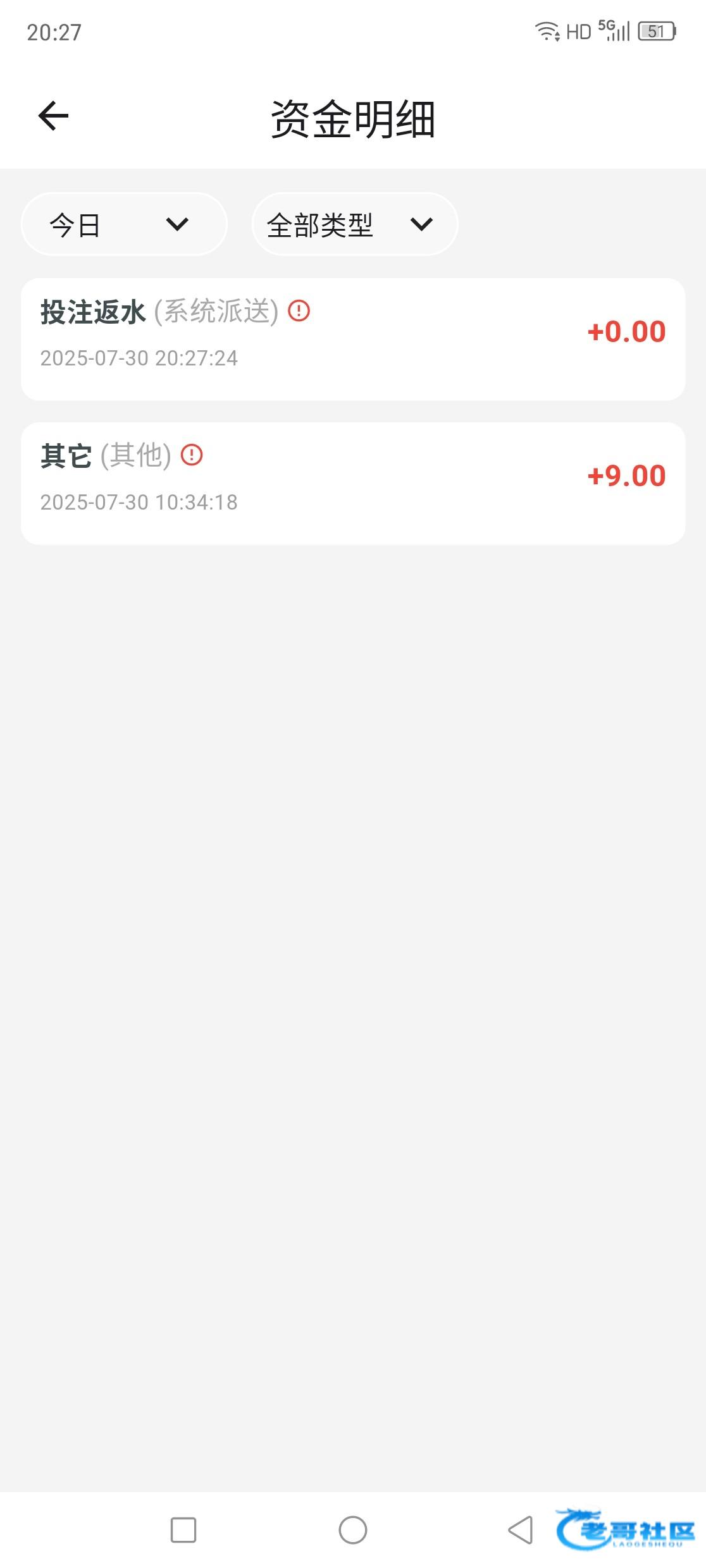
Task: Open the 投注返水 transaction record
Action: [353, 339]
